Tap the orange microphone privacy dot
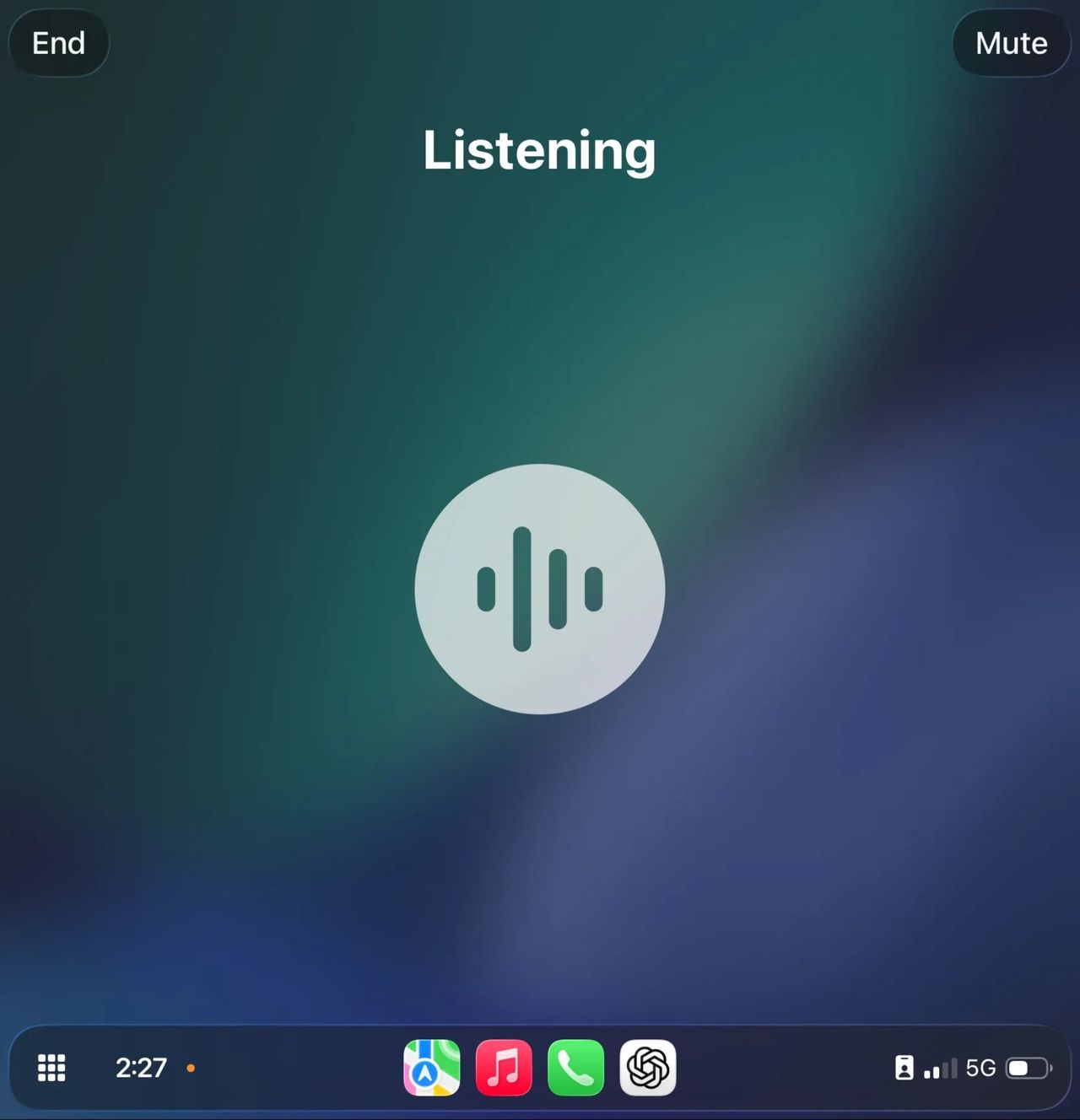Image resolution: width=1080 pixels, height=1120 pixels. (191, 1068)
